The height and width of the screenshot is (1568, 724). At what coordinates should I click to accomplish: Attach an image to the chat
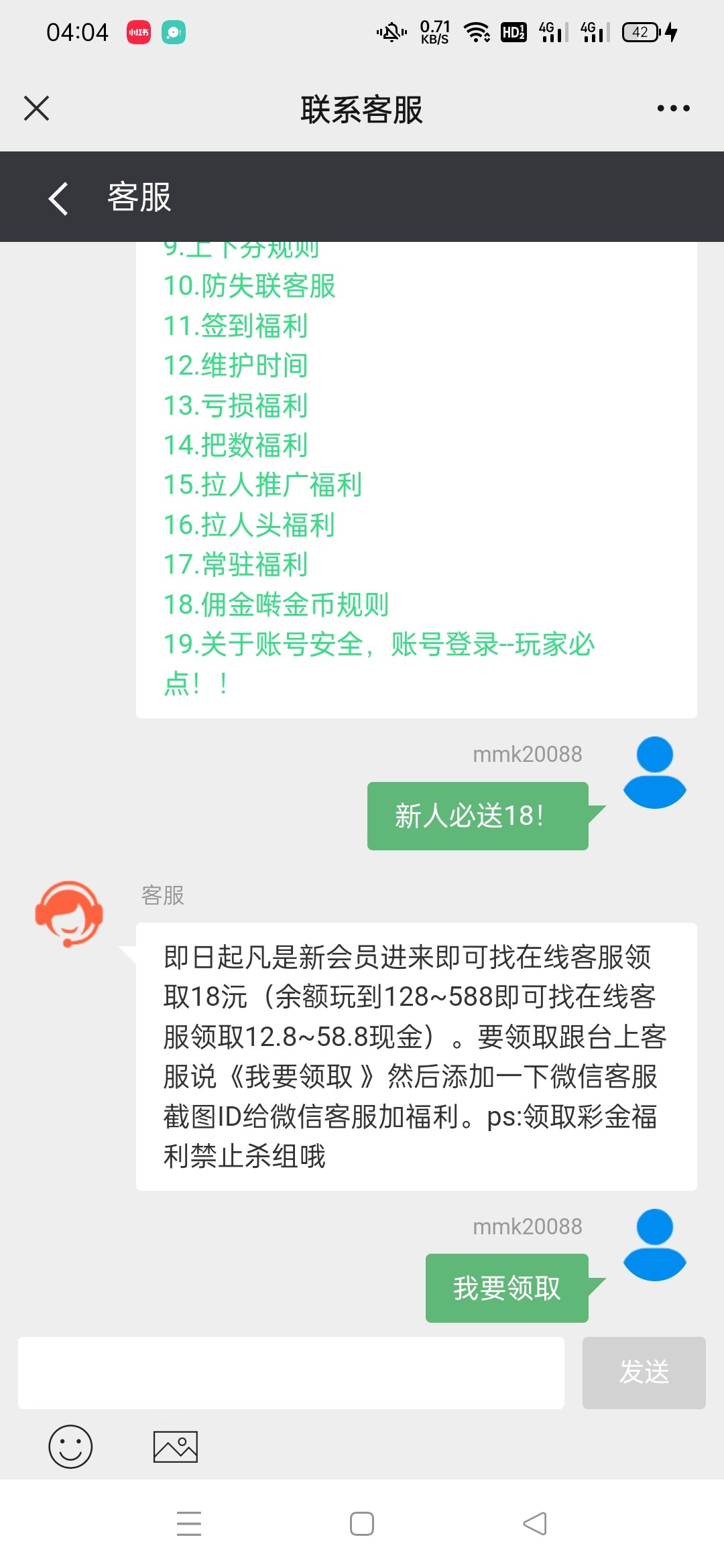coord(176,1446)
